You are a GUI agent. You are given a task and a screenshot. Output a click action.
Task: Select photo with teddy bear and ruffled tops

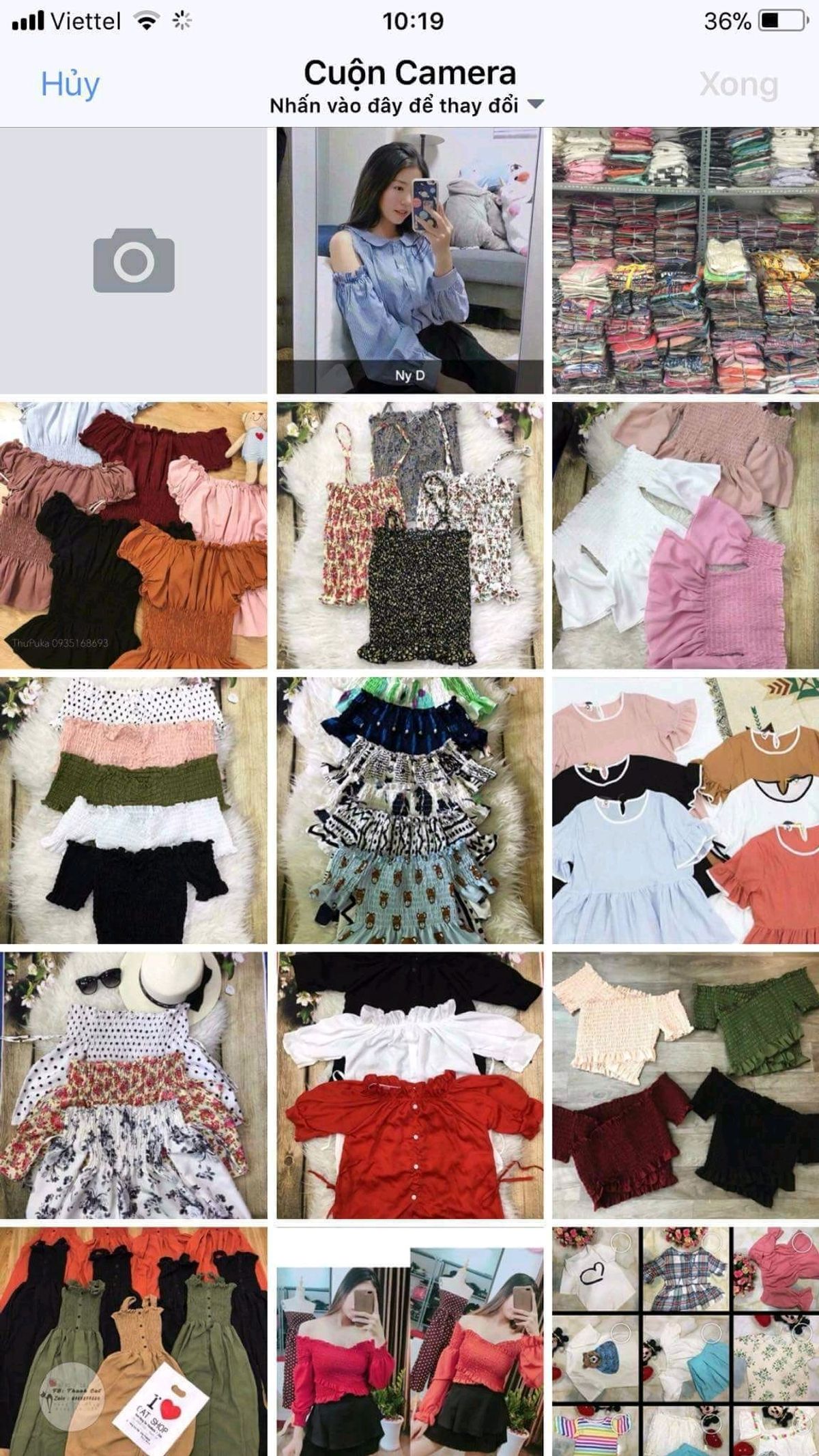point(134,535)
